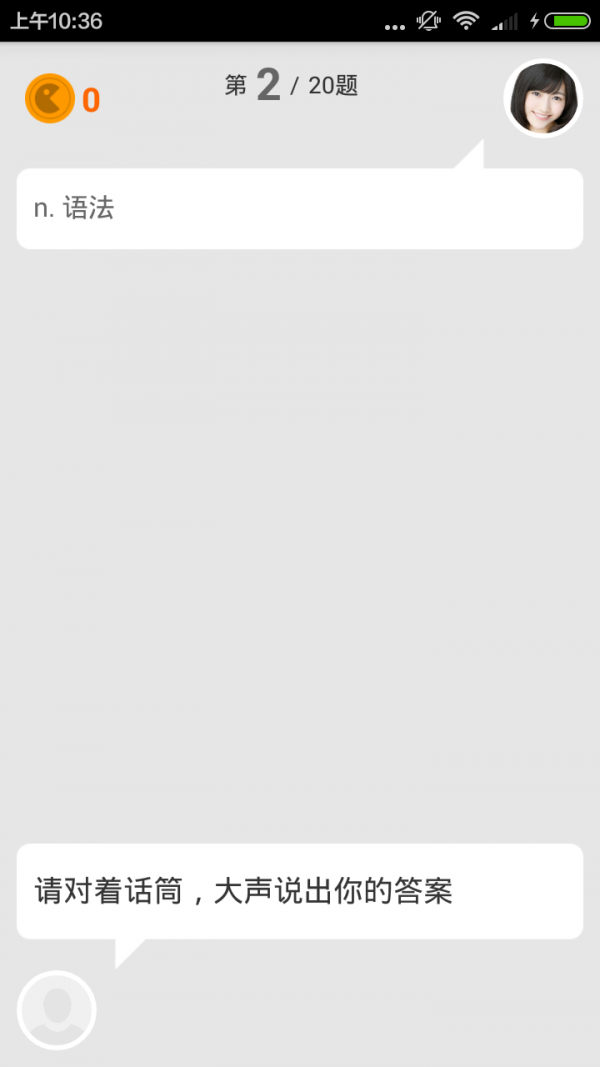600x1067 pixels.
Task: Tap the girl's profile photo avatar
Action: [543, 98]
